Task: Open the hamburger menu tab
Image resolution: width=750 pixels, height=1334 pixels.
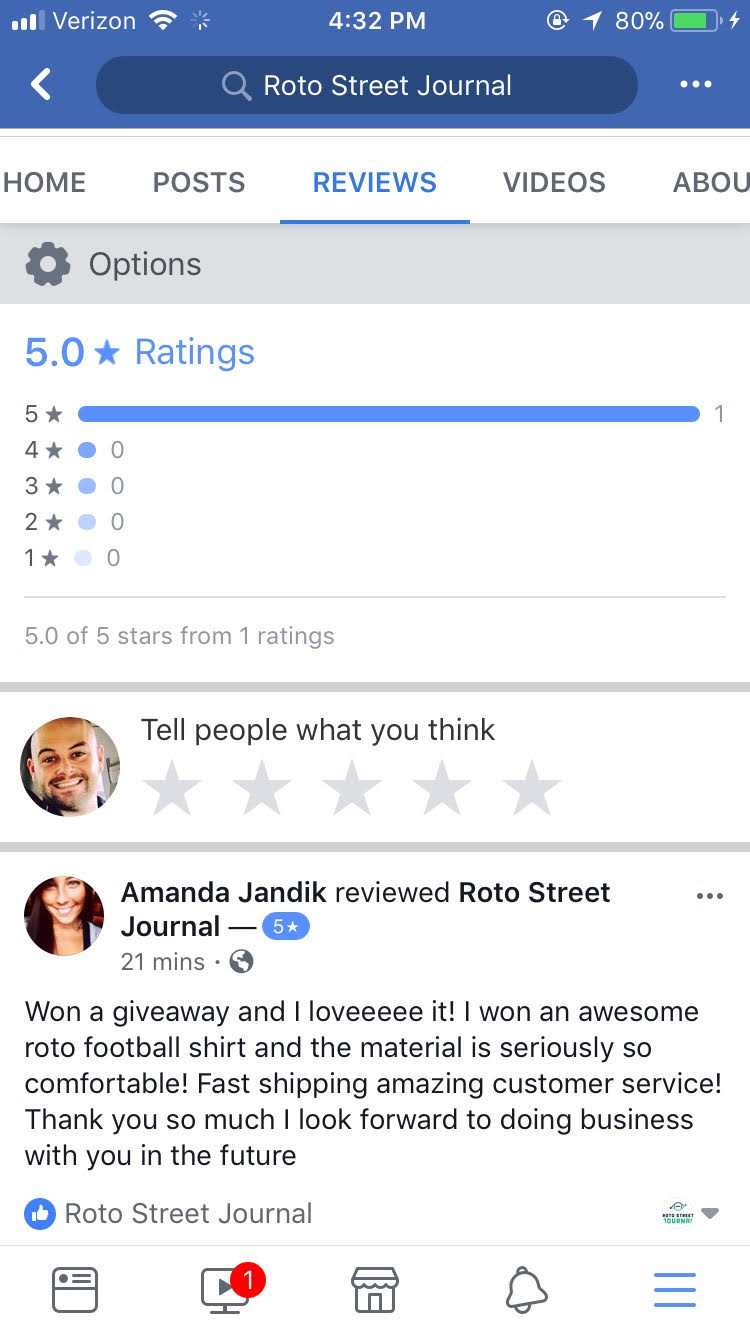Action: 675,1290
